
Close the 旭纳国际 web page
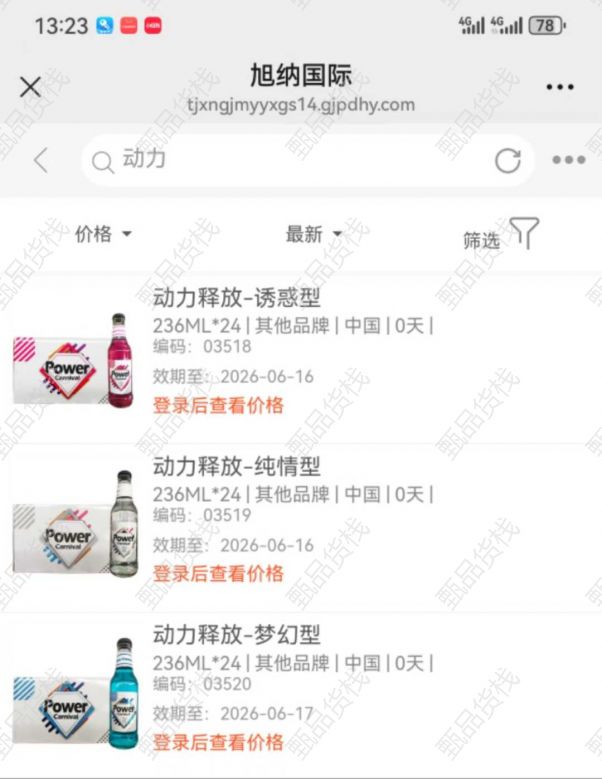[x=31, y=87]
